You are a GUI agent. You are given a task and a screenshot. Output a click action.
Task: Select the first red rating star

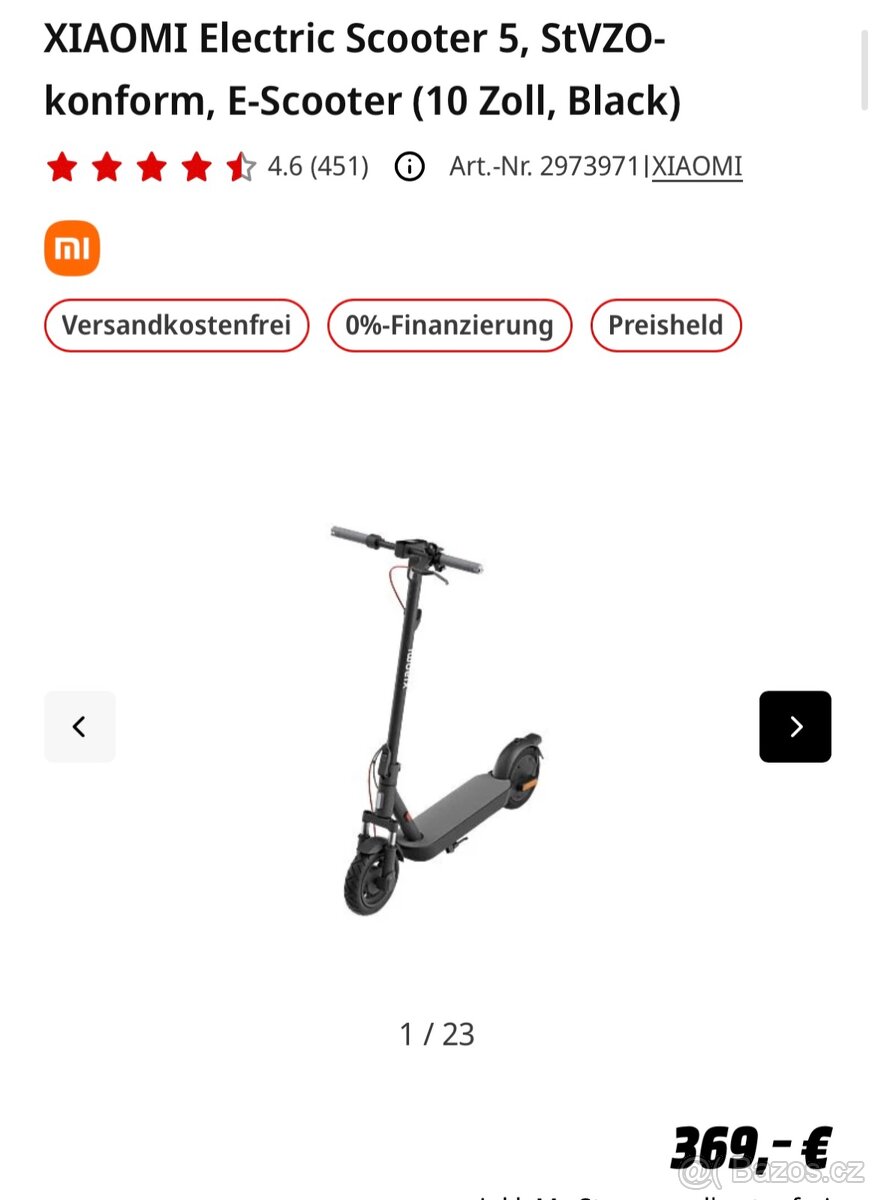click(62, 167)
